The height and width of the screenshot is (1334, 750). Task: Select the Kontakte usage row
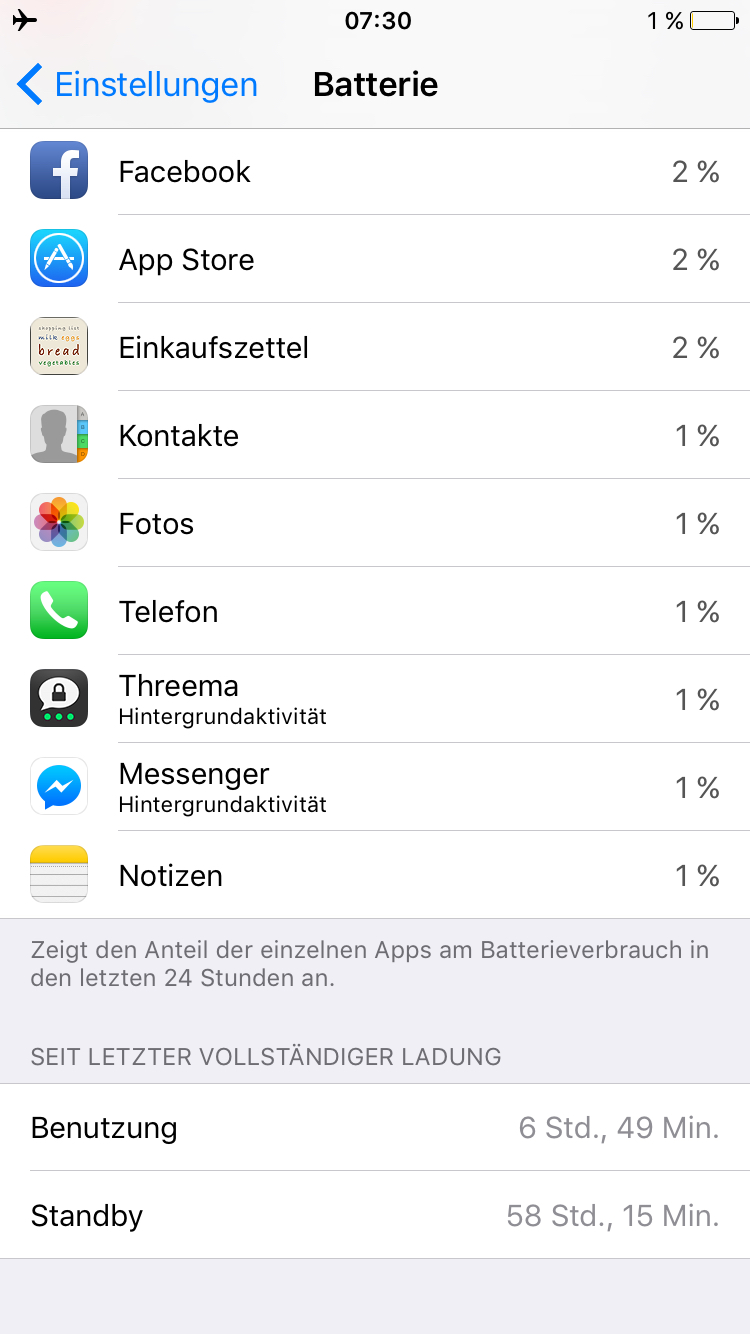375,435
